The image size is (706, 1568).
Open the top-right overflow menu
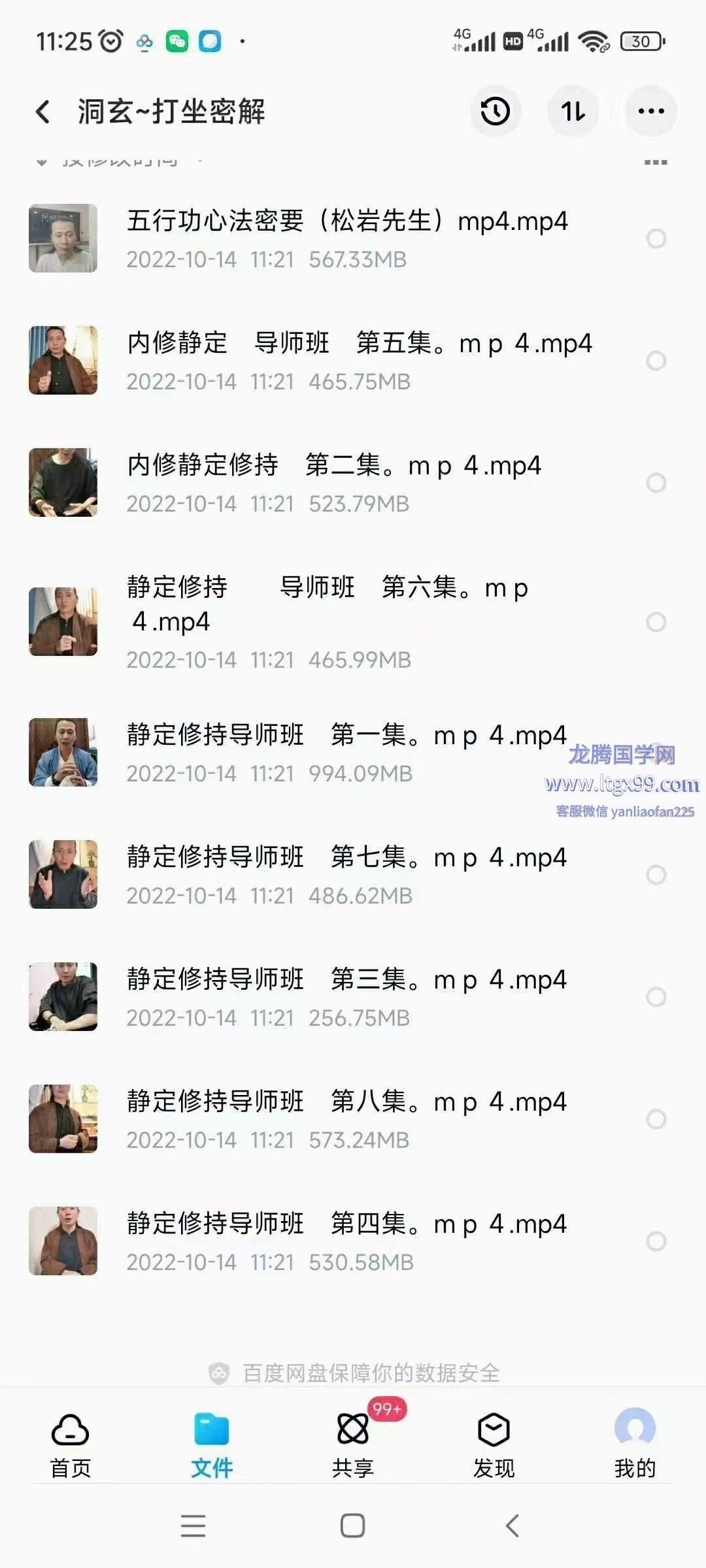coord(651,111)
